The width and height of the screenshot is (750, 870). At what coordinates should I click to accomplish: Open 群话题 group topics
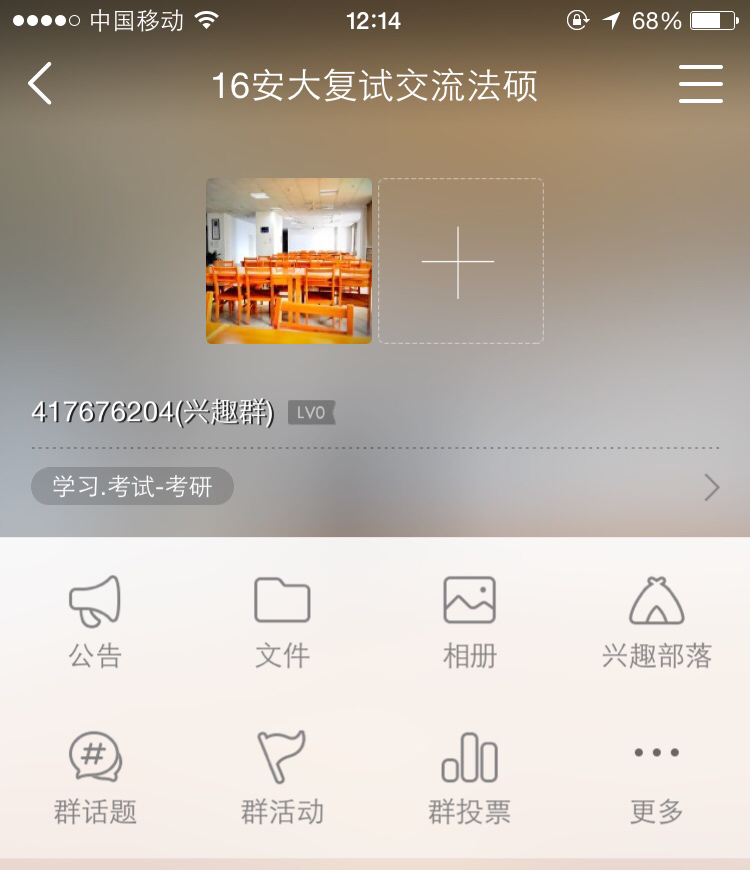[96, 772]
